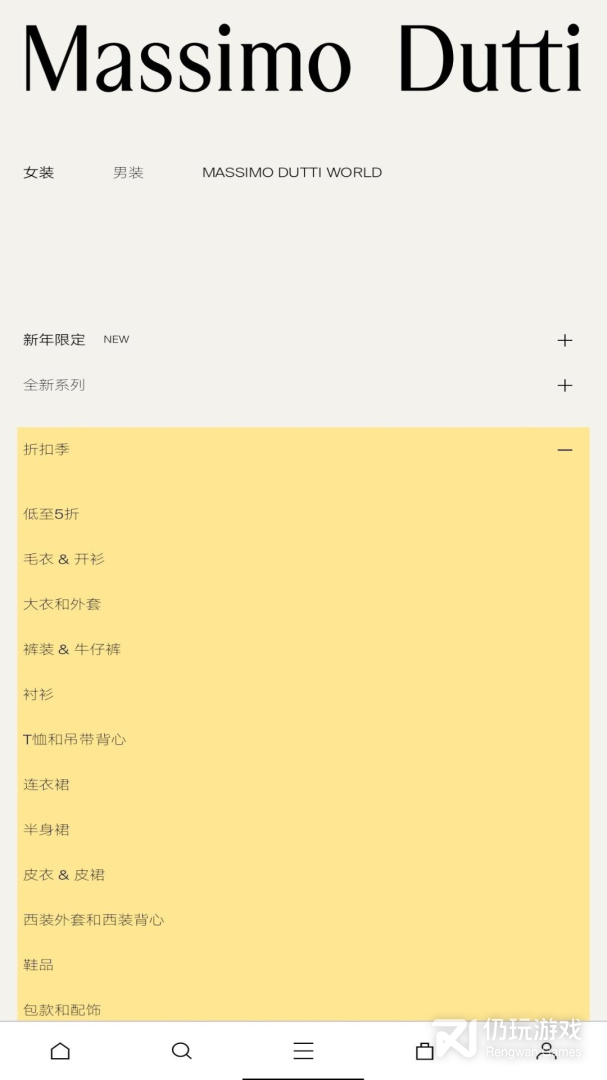Screen dimensions: 607x1080
Task: Open T恤和吊带背心 category
Action: [x=75, y=739]
